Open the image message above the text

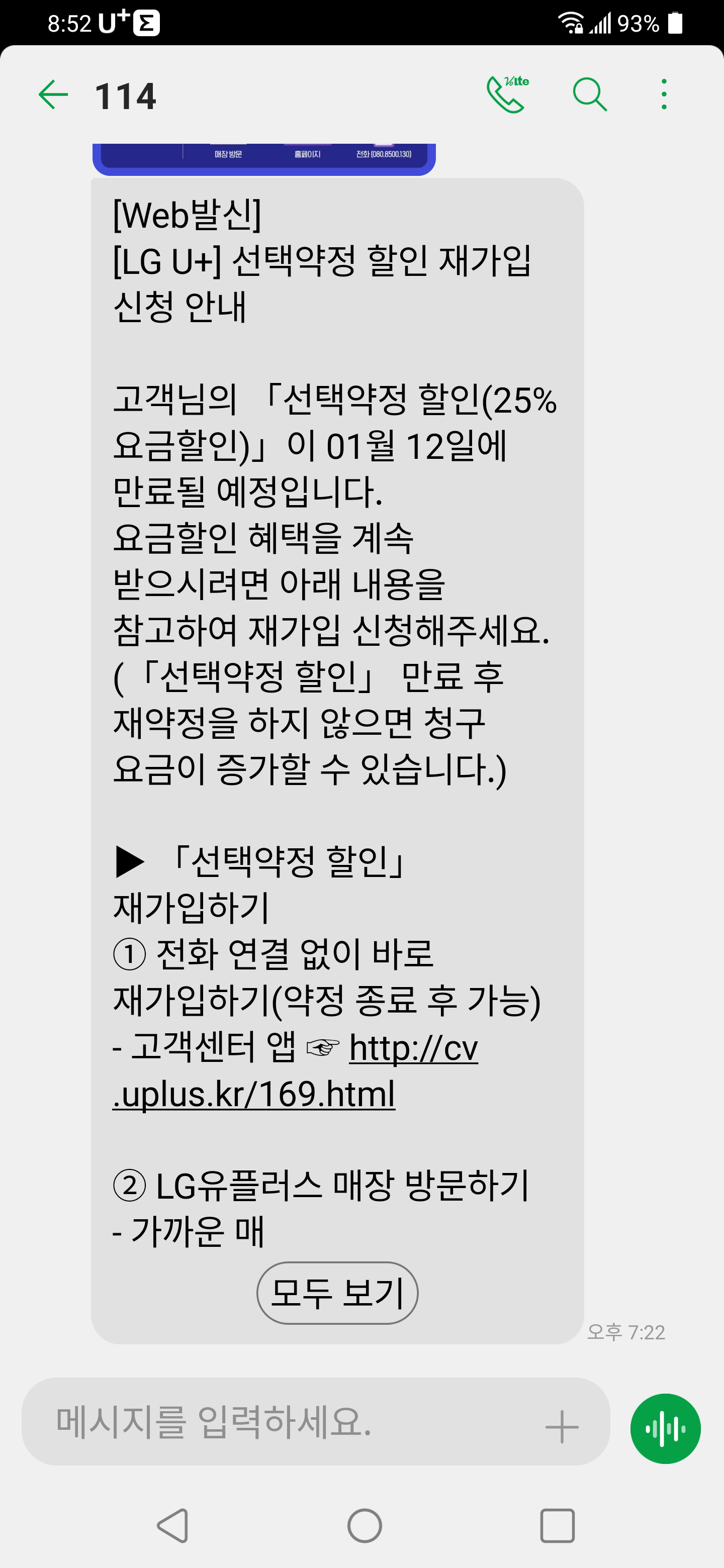pyautogui.click(x=263, y=159)
